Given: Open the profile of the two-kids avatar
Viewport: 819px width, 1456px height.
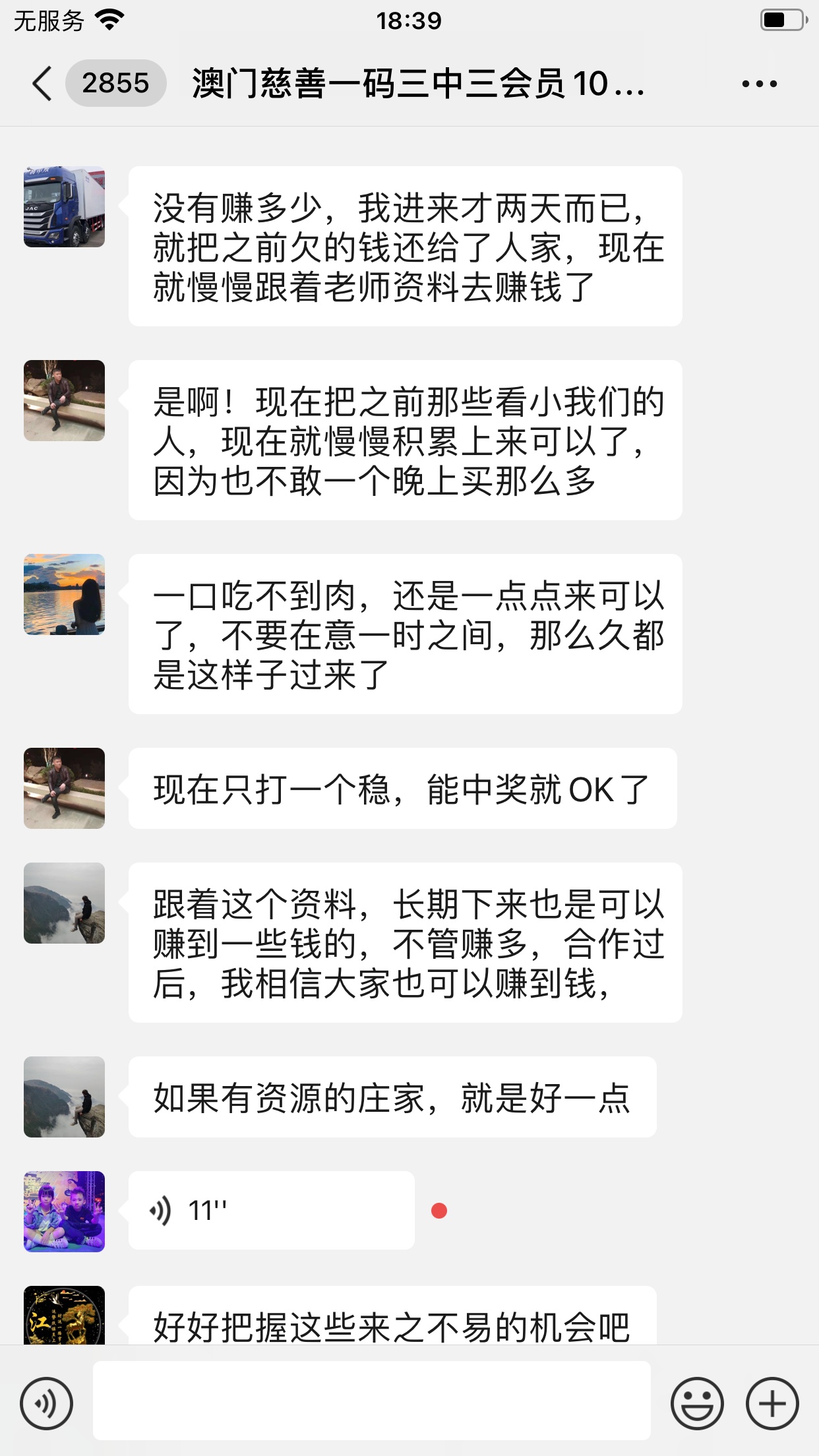Looking at the screenshot, I should [64, 1212].
